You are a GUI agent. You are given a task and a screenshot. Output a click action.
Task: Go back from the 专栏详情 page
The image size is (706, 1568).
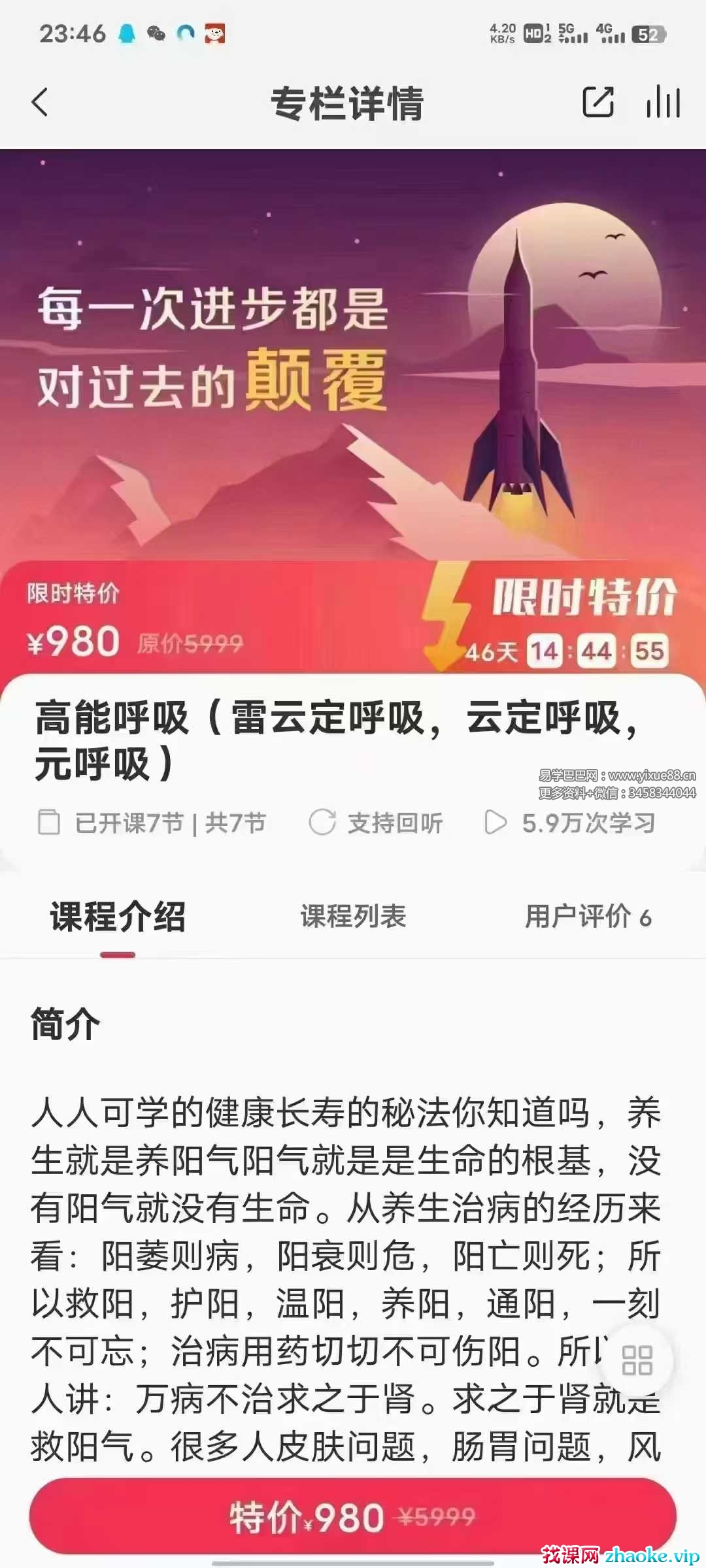(x=41, y=103)
